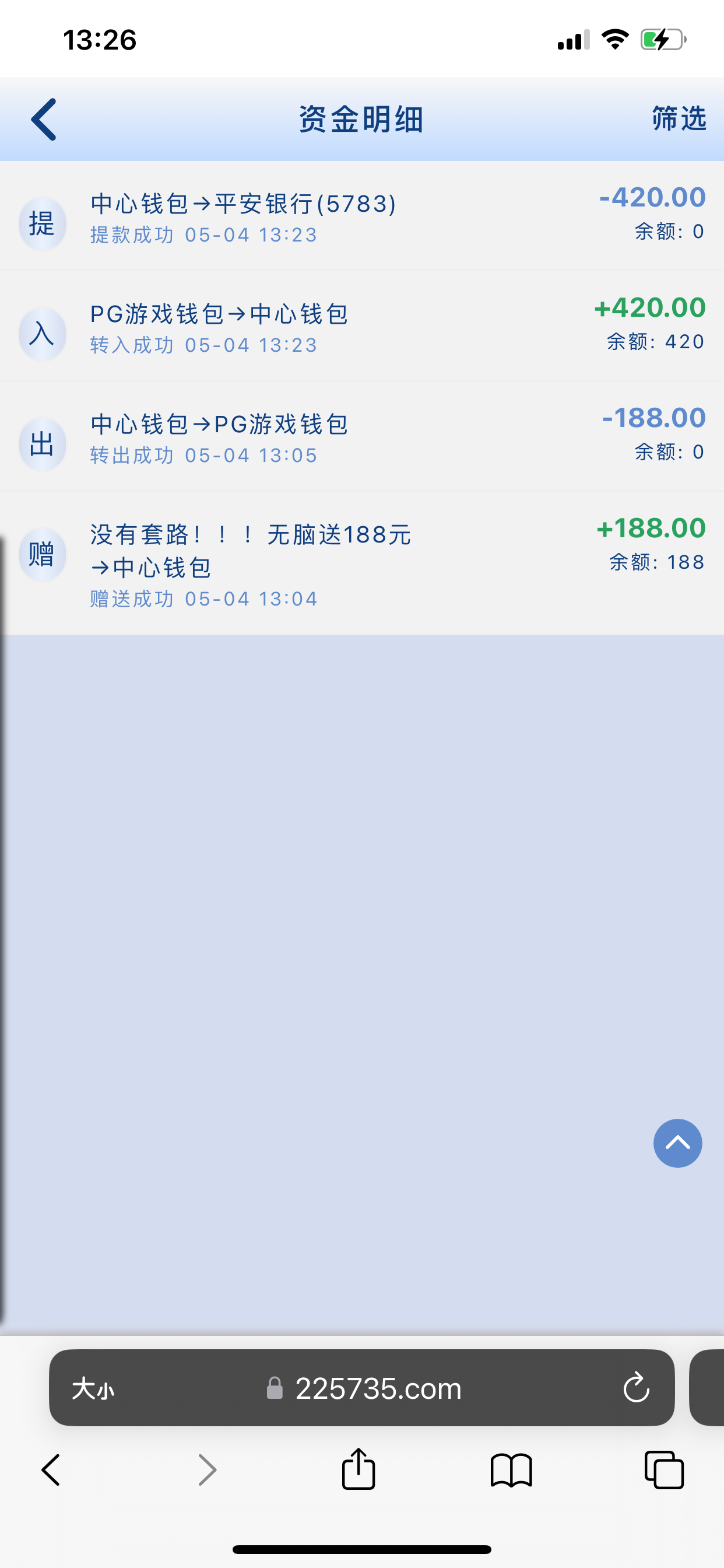Go back from 资金明细 page

pos(44,120)
